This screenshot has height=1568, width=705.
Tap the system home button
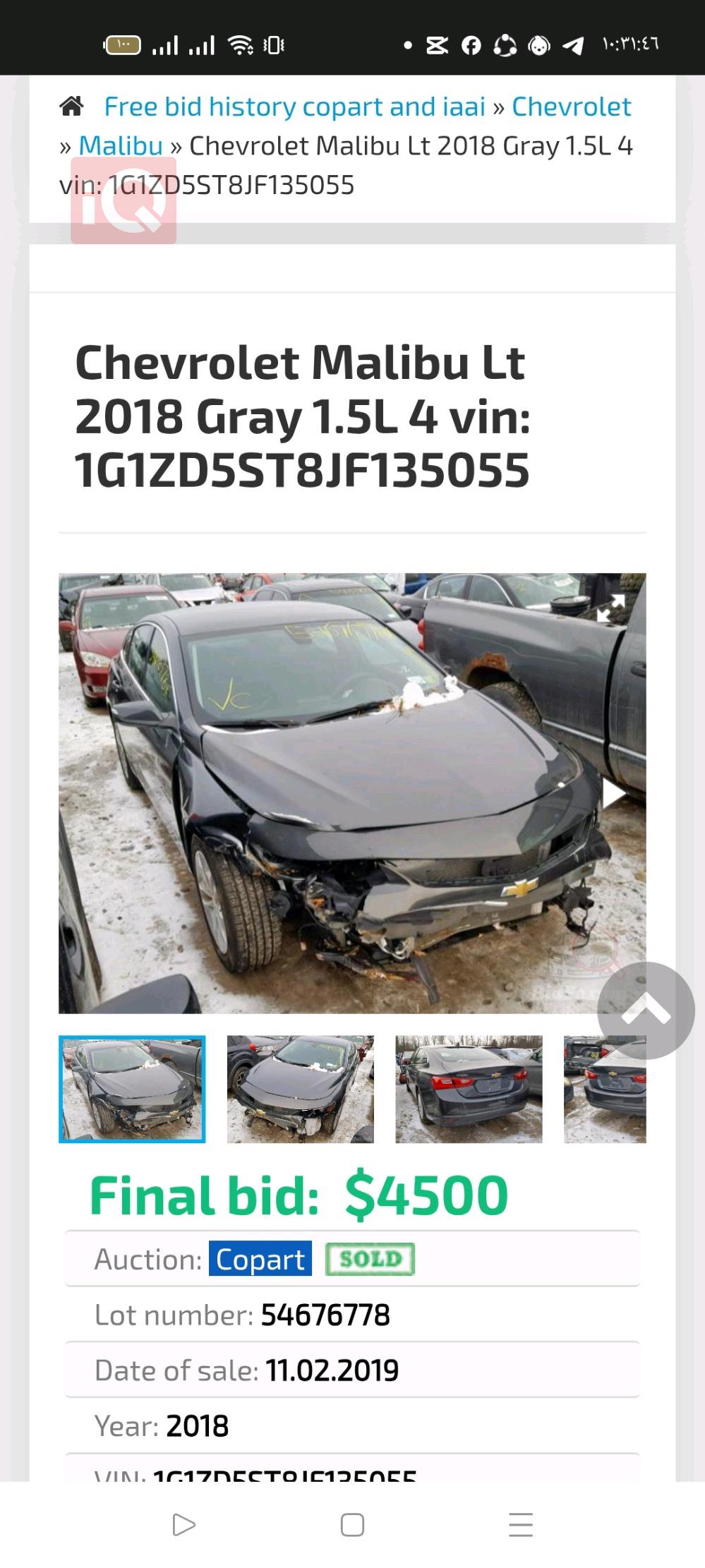pyautogui.click(x=352, y=1525)
